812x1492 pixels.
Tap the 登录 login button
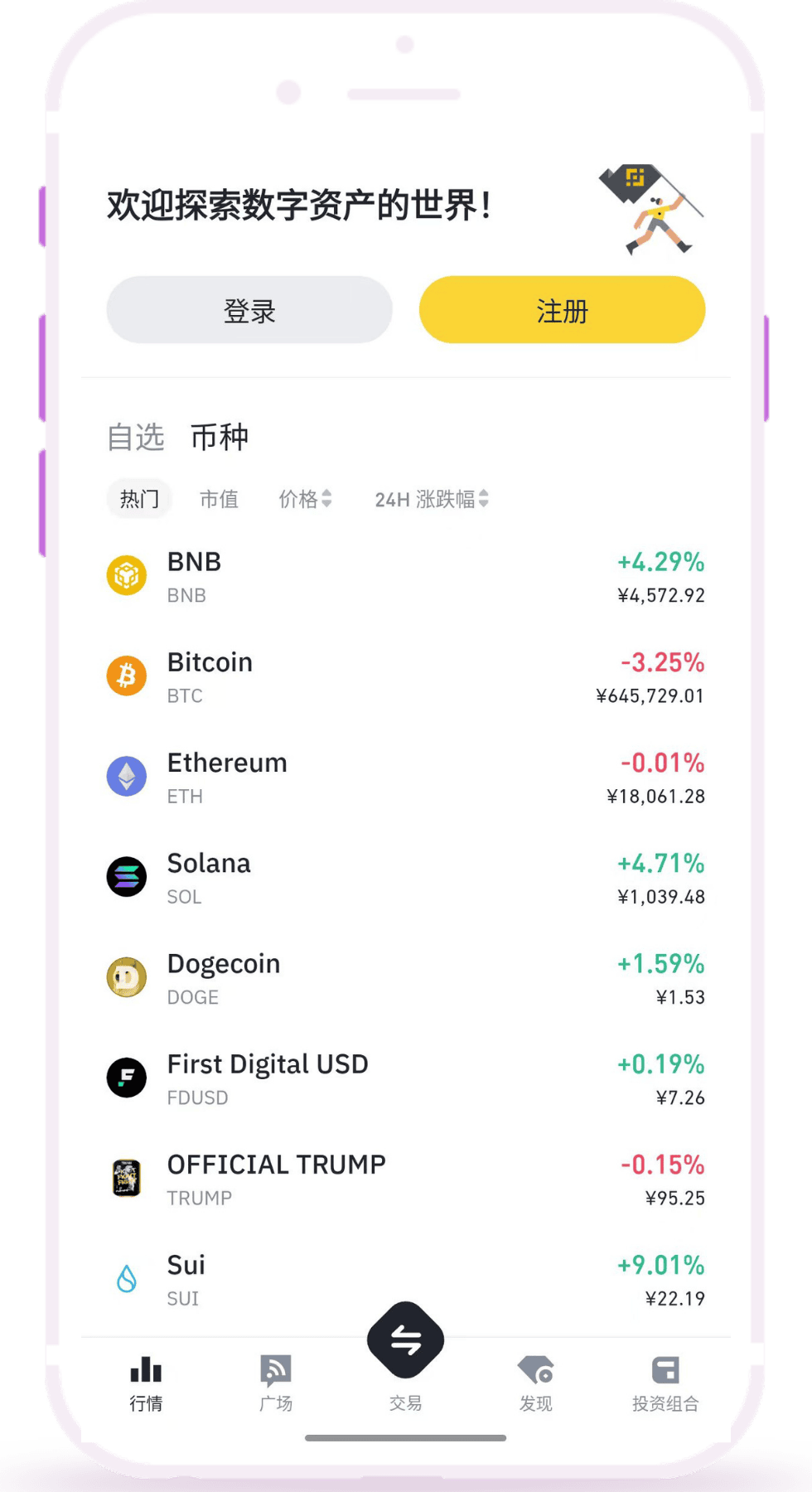coord(249,310)
